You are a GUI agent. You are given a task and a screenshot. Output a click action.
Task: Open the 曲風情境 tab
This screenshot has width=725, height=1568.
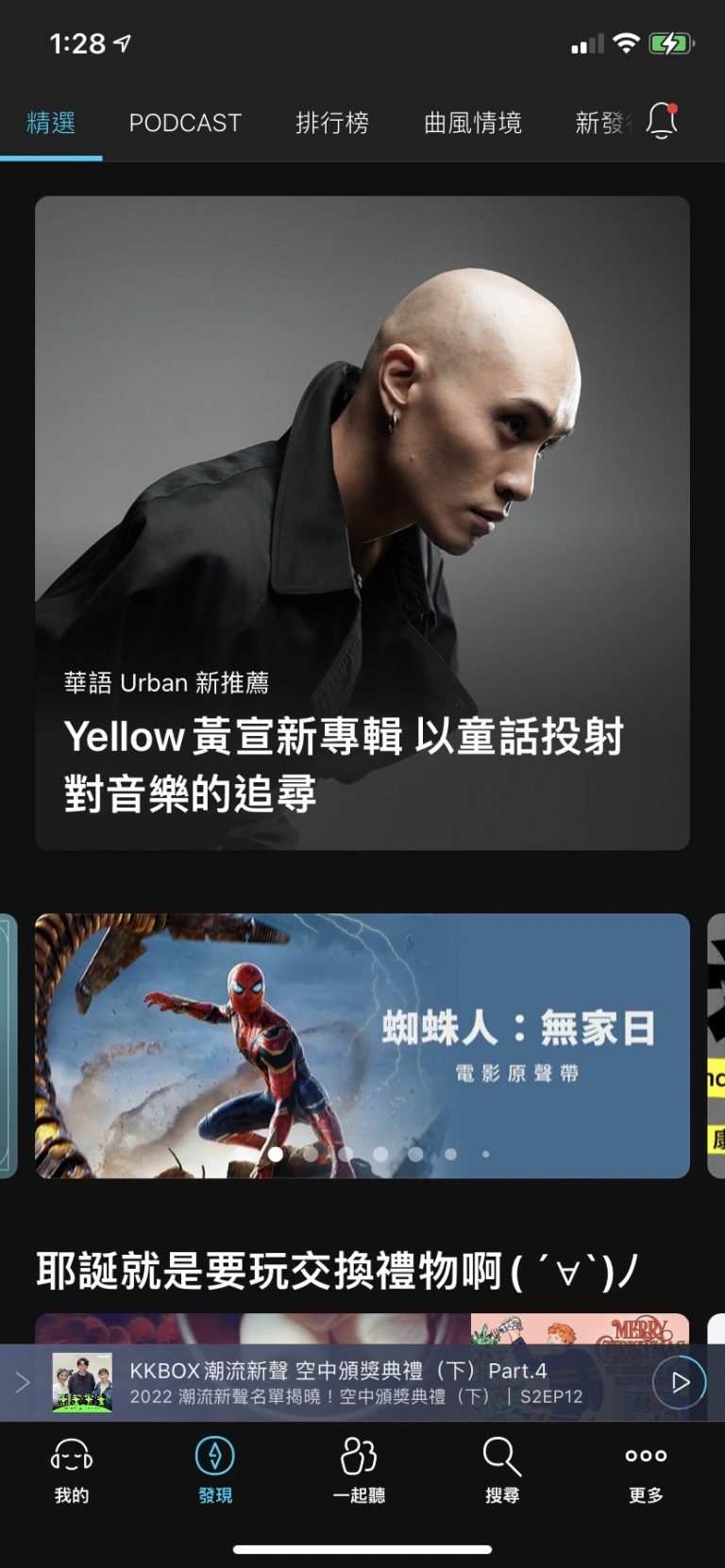pos(472,123)
